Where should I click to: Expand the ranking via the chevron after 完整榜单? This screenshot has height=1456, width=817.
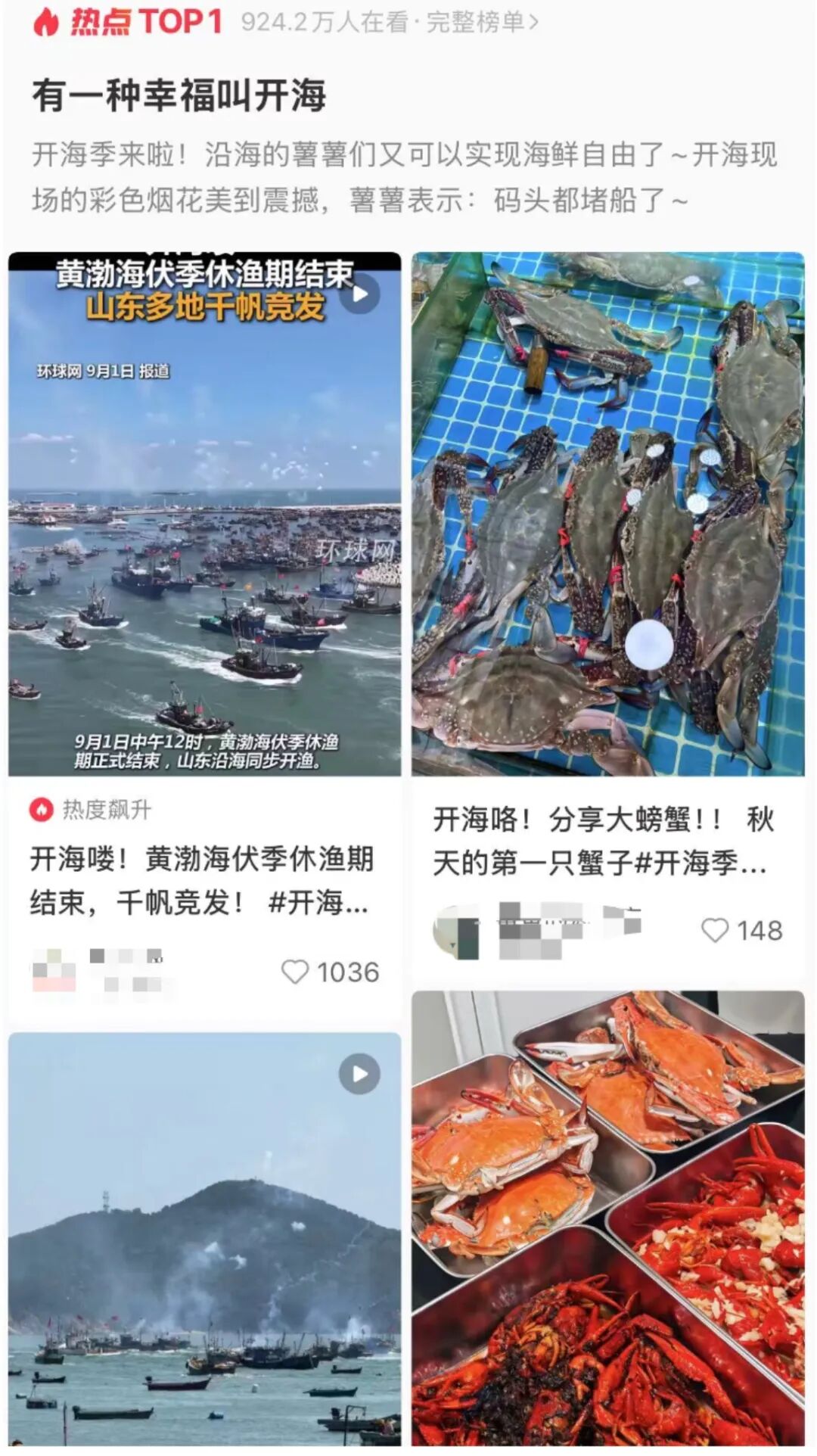point(533,23)
